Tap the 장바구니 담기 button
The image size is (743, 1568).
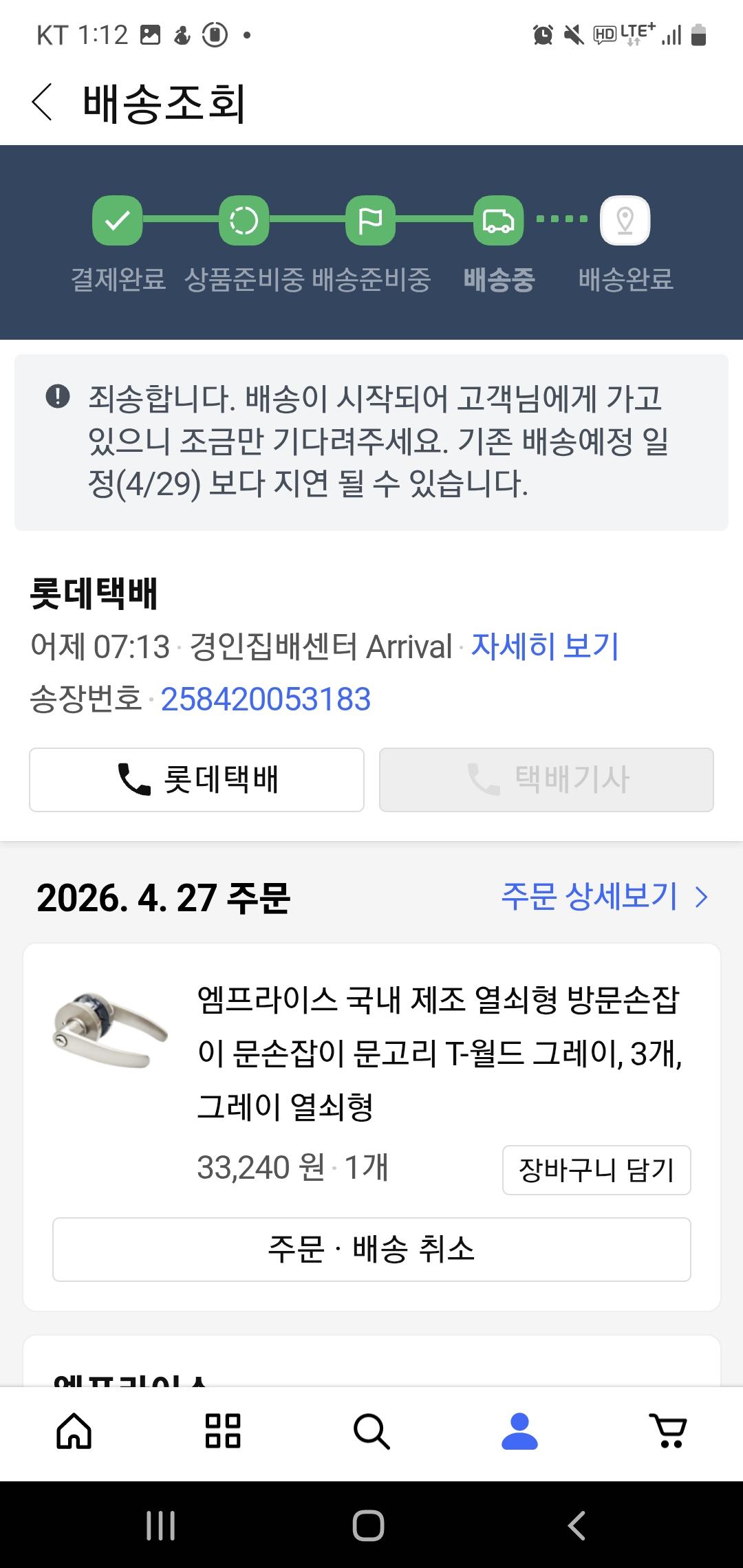(x=596, y=1171)
